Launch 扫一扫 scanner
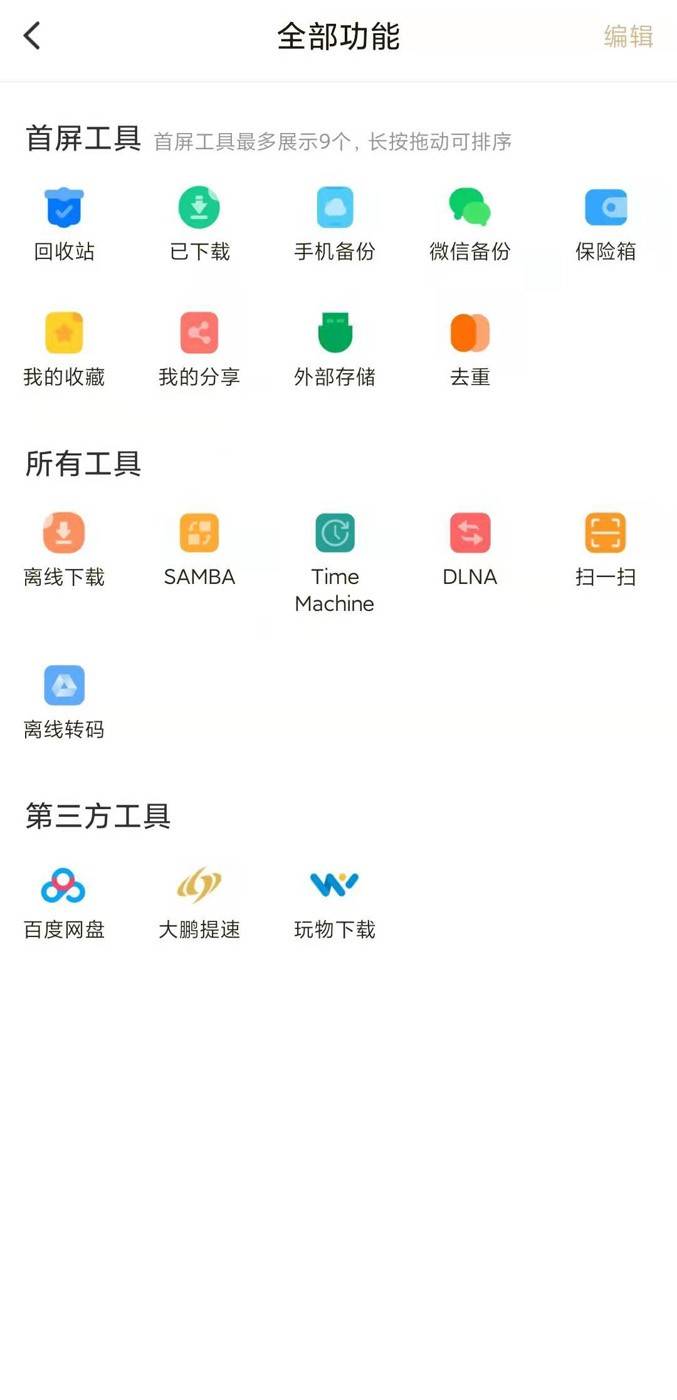The image size is (677, 1400). point(605,551)
